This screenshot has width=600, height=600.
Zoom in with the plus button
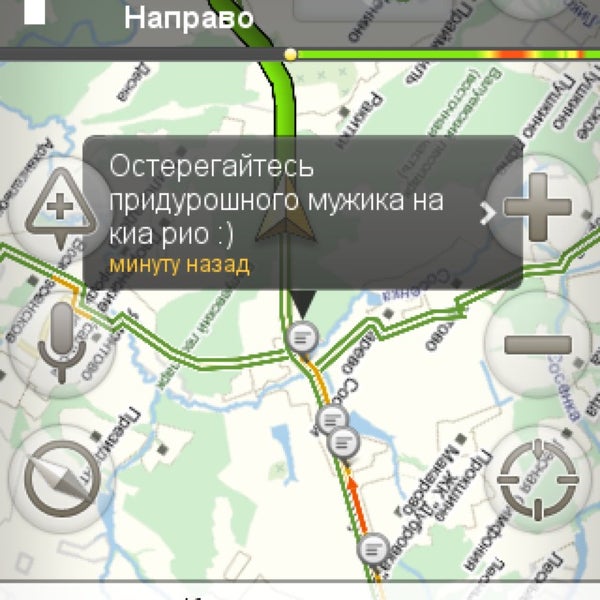(539, 209)
